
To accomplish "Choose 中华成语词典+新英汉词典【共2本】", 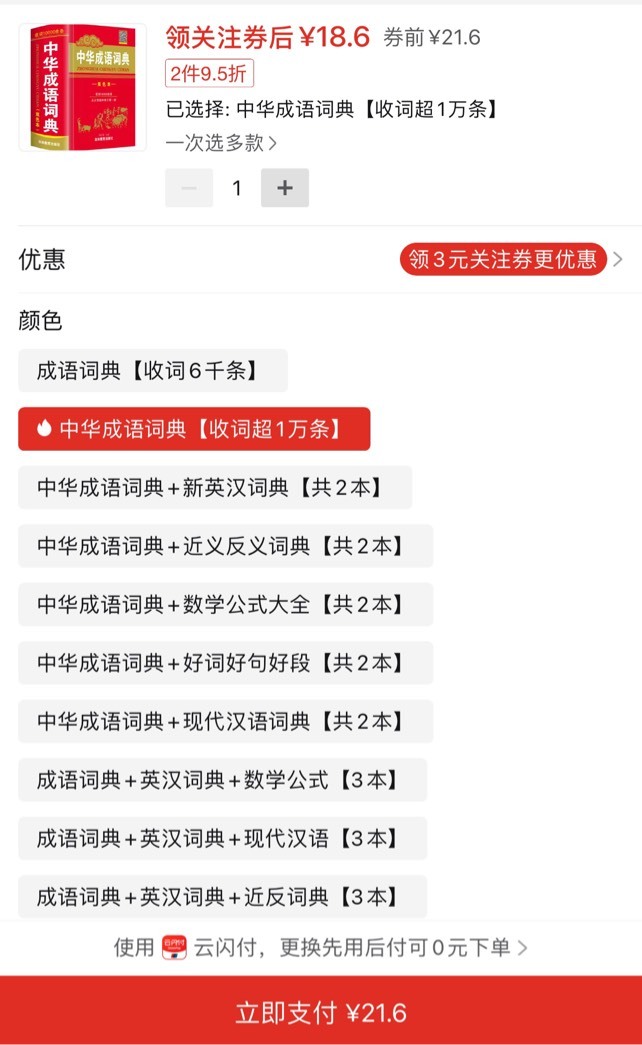I will click(x=215, y=487).
